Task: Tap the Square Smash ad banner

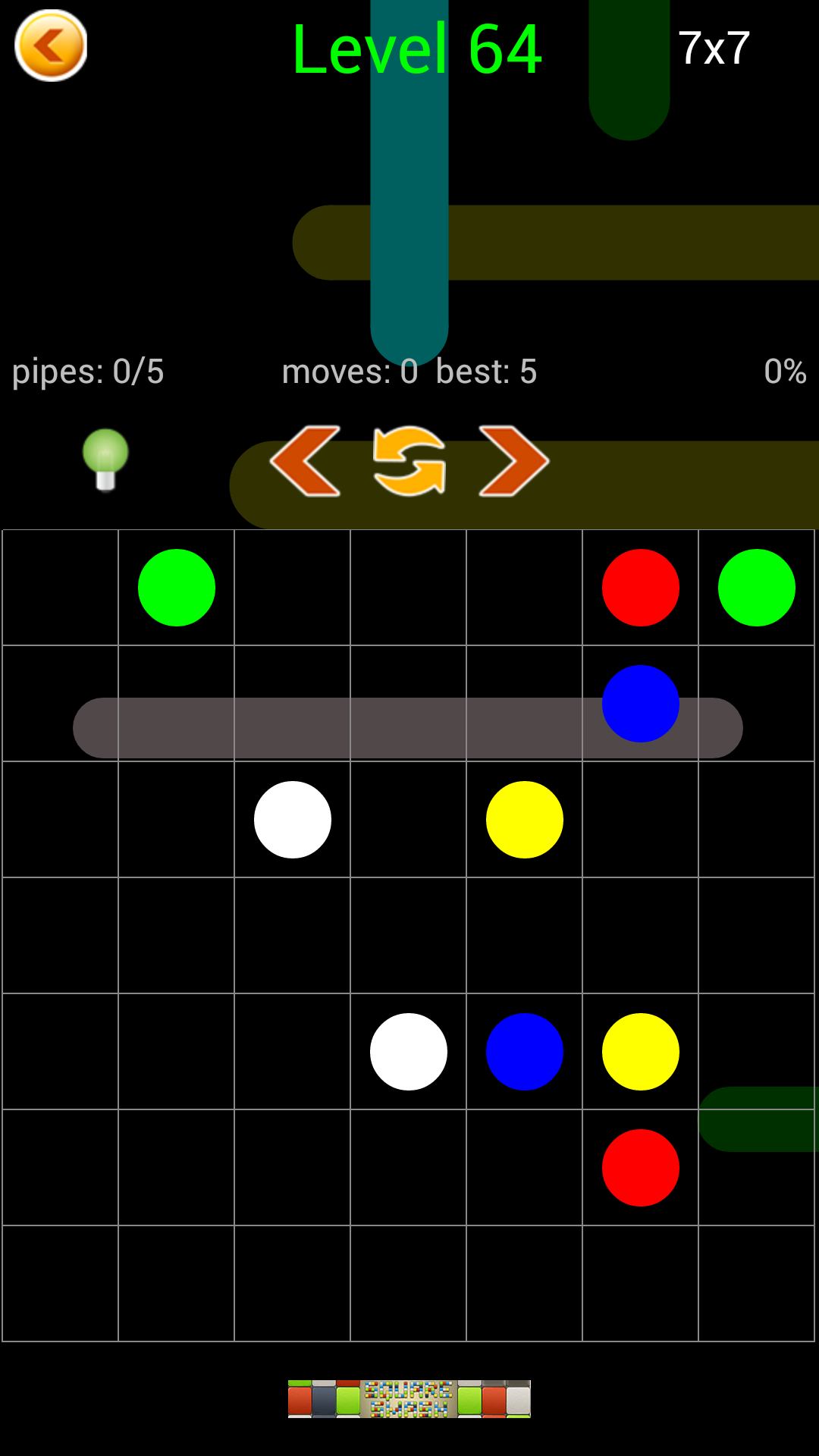Action: pyautogui.click(x=409, y=1398)
